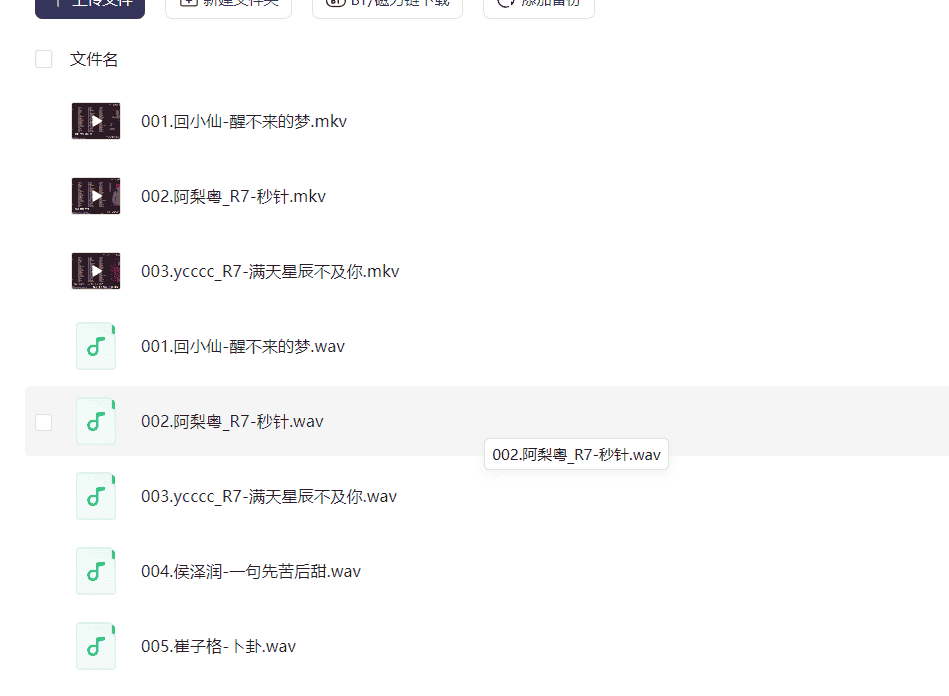
Task: Open 005.崔子格-卜卦.wav audio file
Action: pyautogui.click(x=218, y=647)
